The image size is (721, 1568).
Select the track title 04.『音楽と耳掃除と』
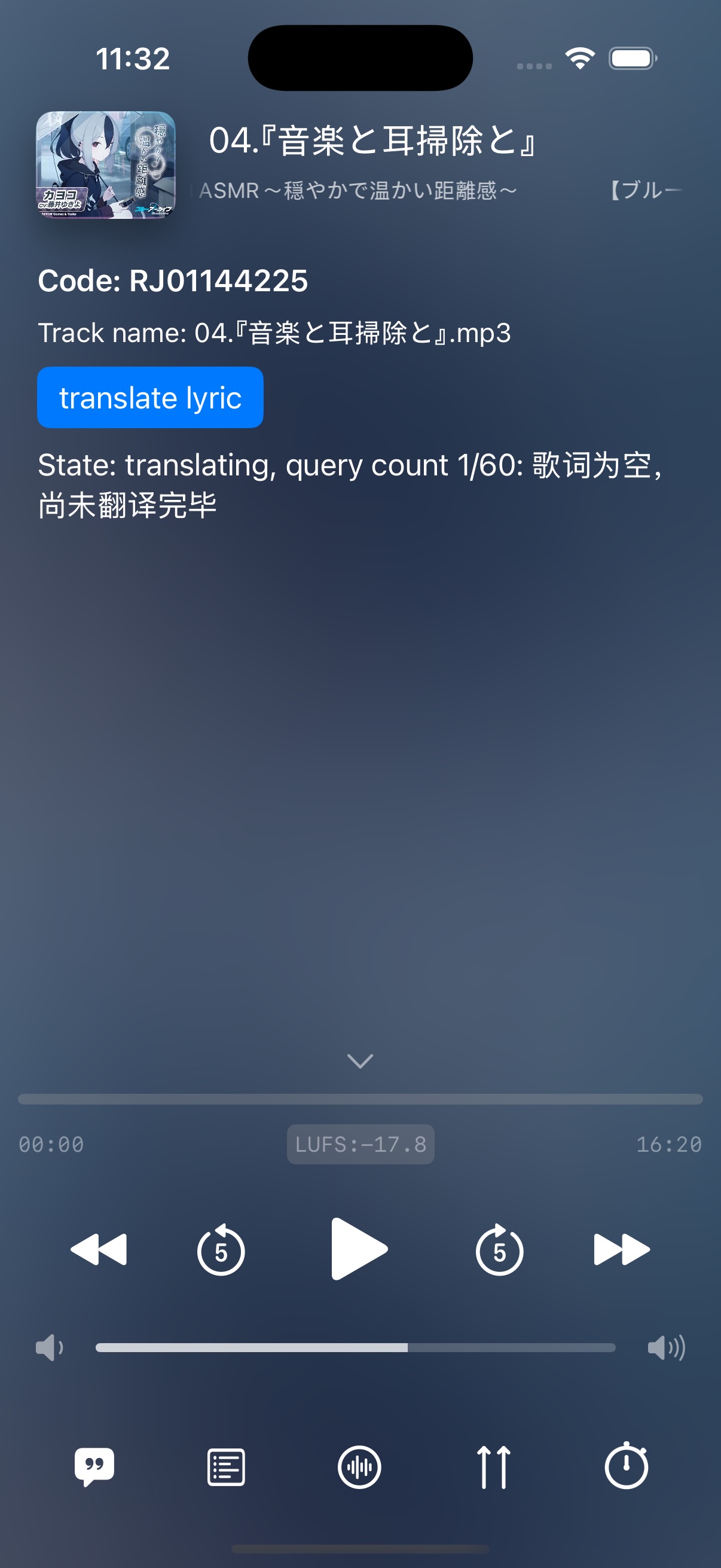point(372,141)
